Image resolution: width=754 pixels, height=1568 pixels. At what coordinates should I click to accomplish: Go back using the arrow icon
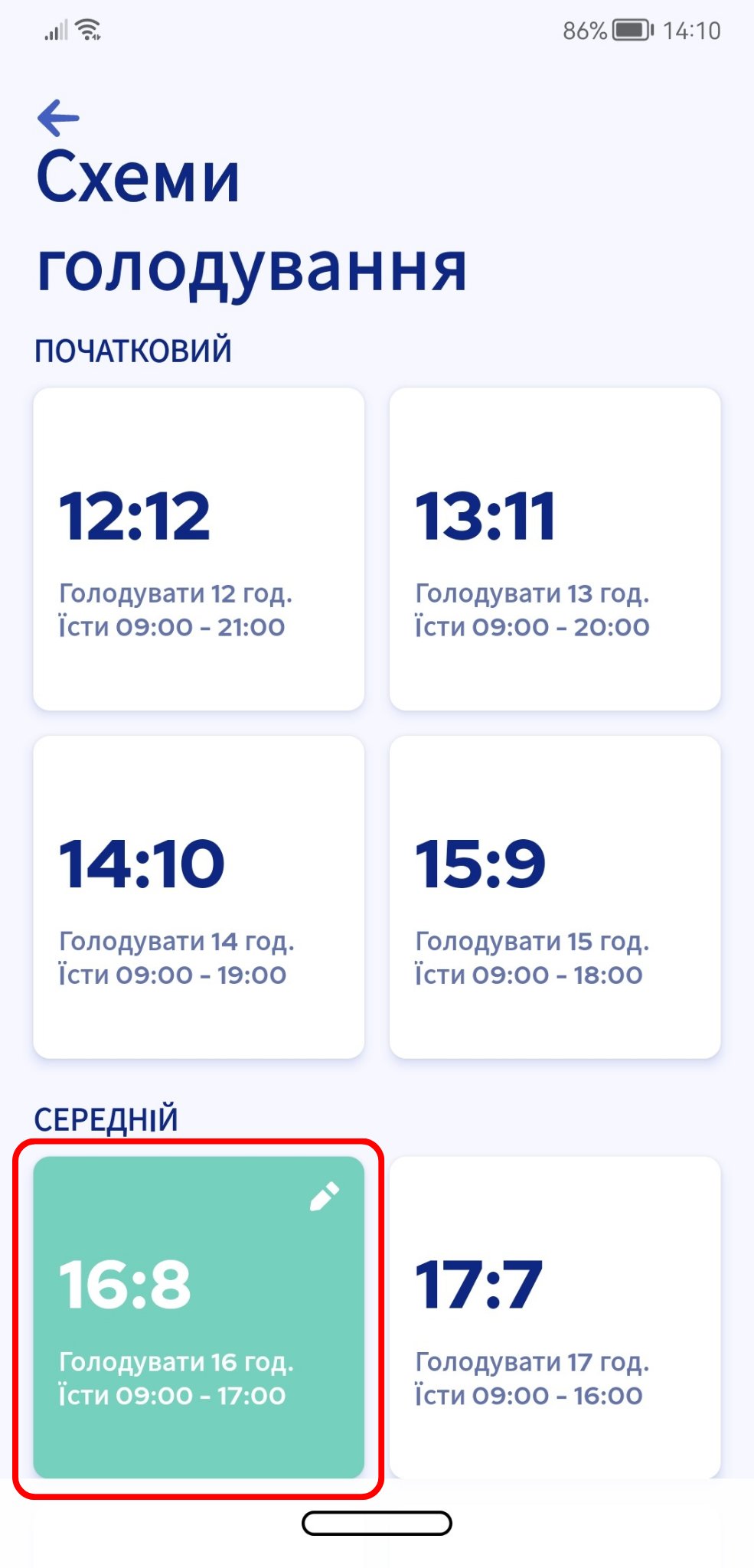pos(58,118)
